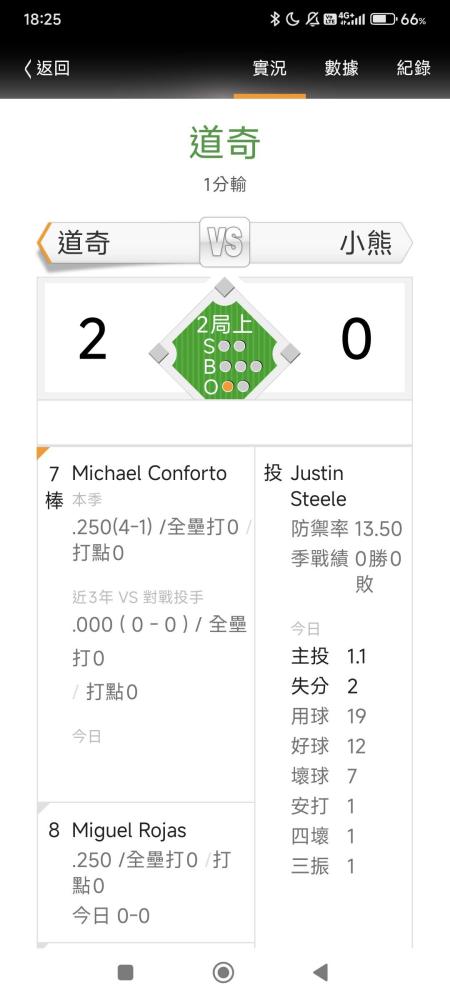450x1000 pixels.
Task: Tap the system home button
Action: 223,973
